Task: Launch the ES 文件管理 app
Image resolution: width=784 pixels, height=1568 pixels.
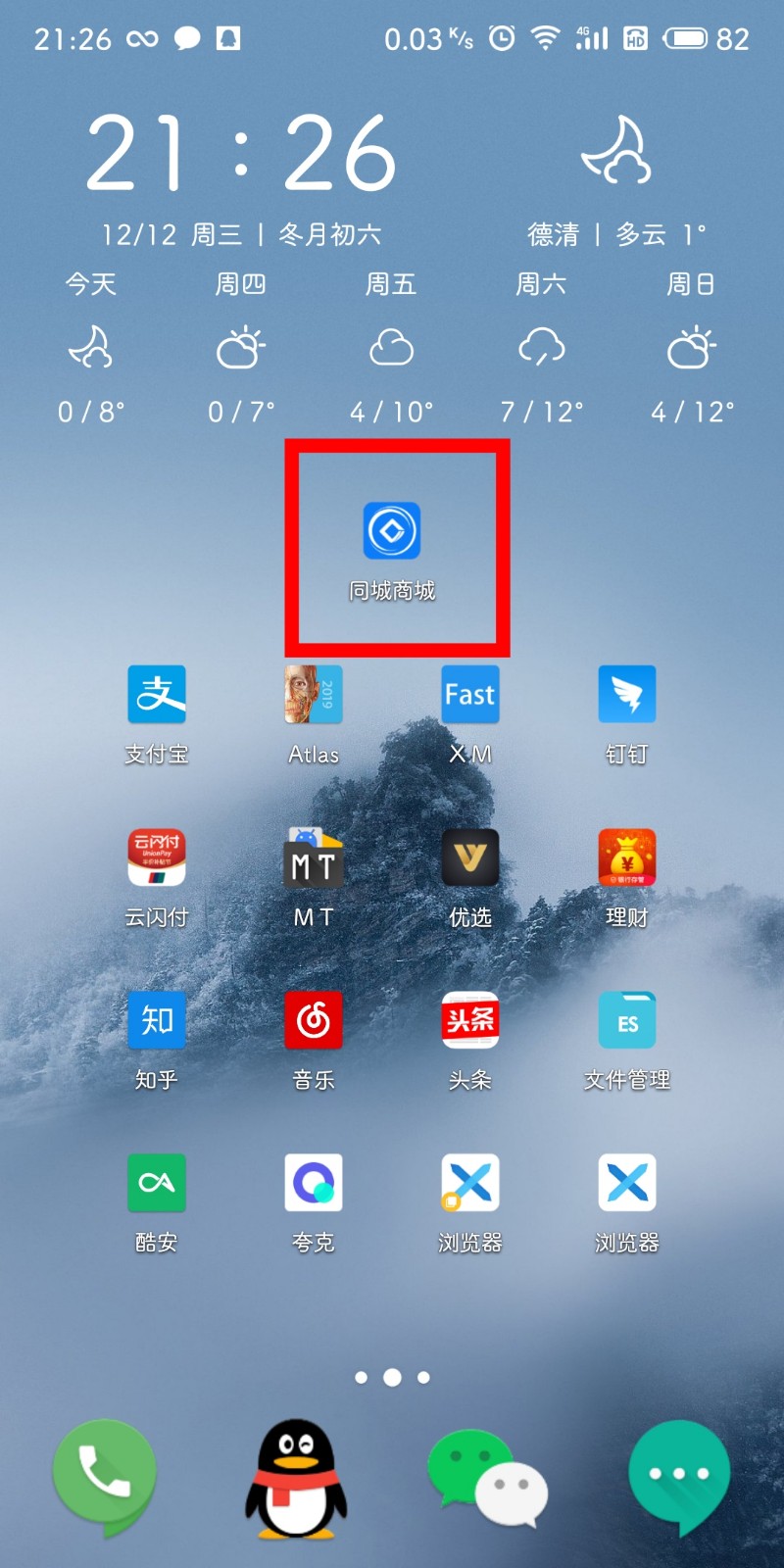Action: 627,1020
